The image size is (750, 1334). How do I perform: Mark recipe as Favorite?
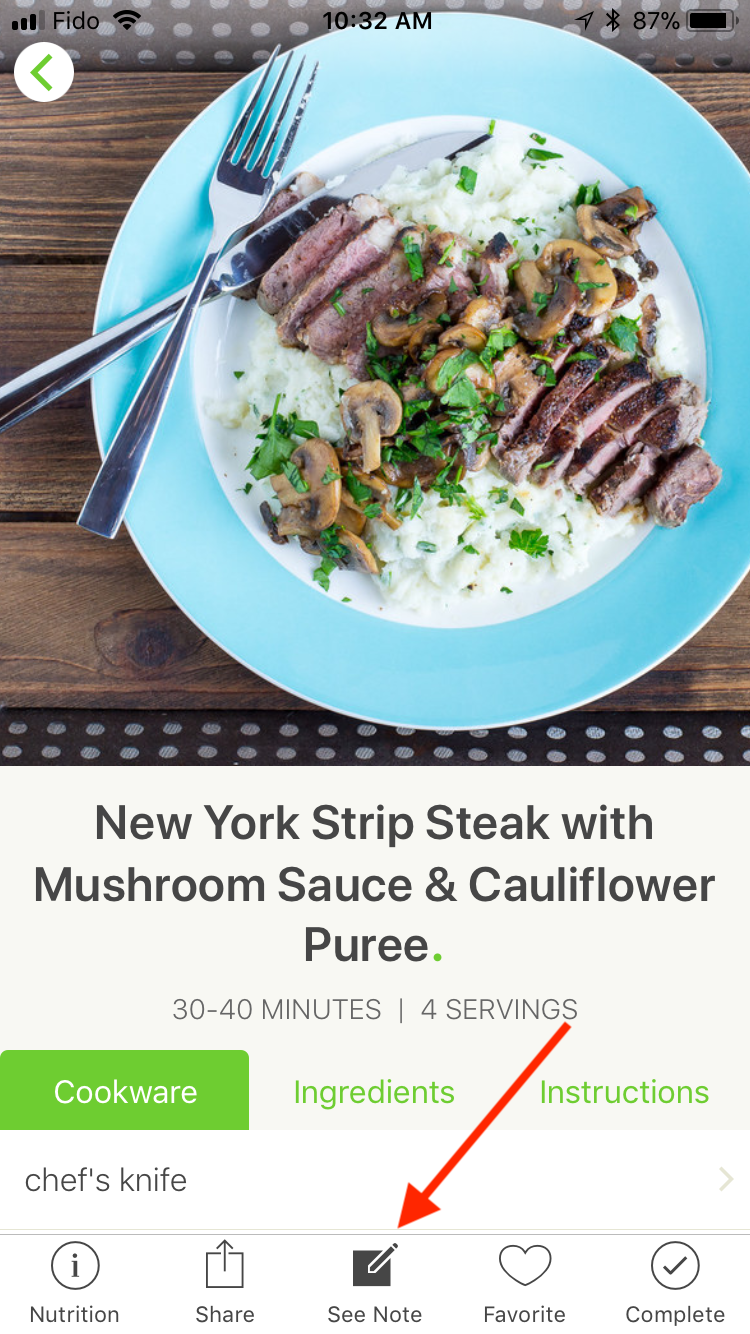pyautogui.click(x=525, y=1283)
